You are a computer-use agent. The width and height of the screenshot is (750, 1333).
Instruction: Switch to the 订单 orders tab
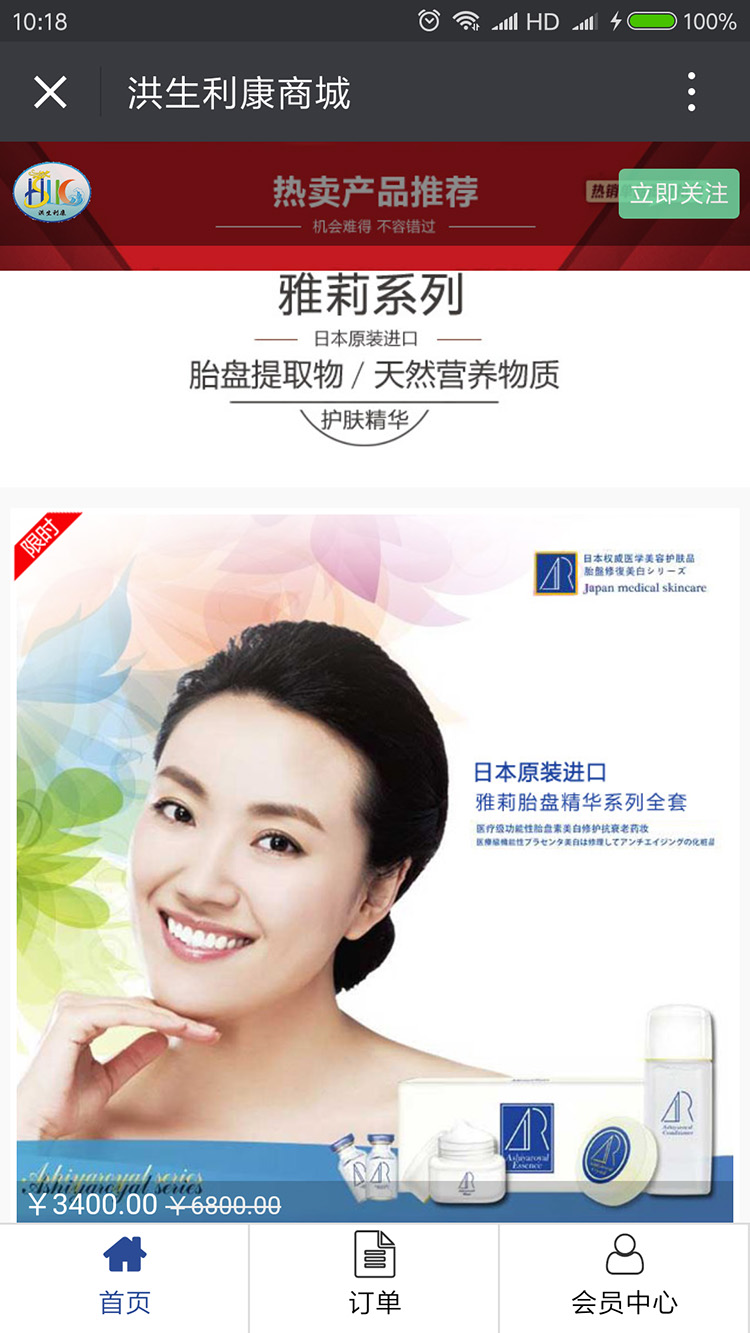pos(374,1277)
